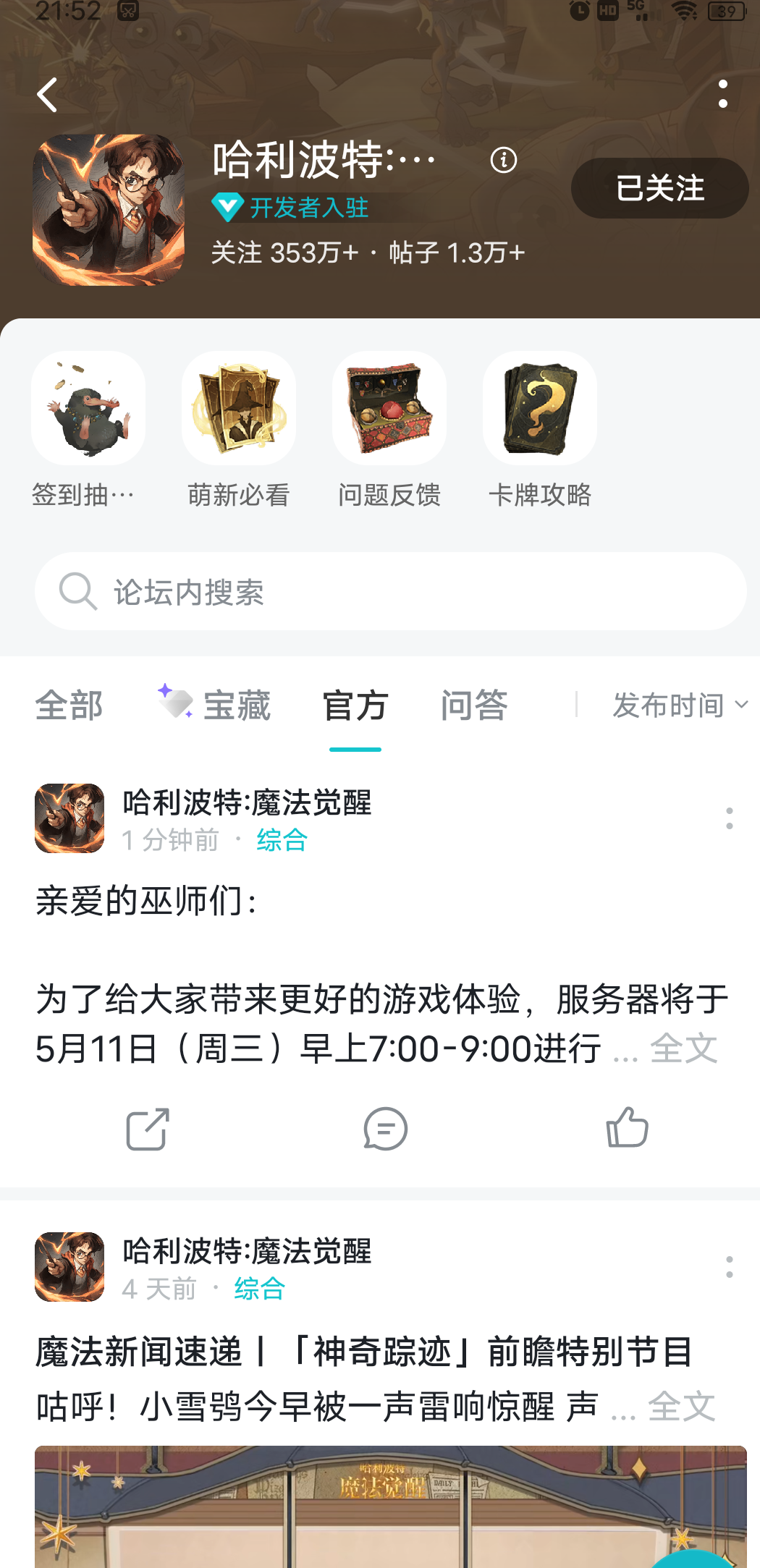Tap the back arrow to leave the forum
Image resolution: width=760 pixels, height=1568 pixels.
pyautogui.click(x=46, y=95)
